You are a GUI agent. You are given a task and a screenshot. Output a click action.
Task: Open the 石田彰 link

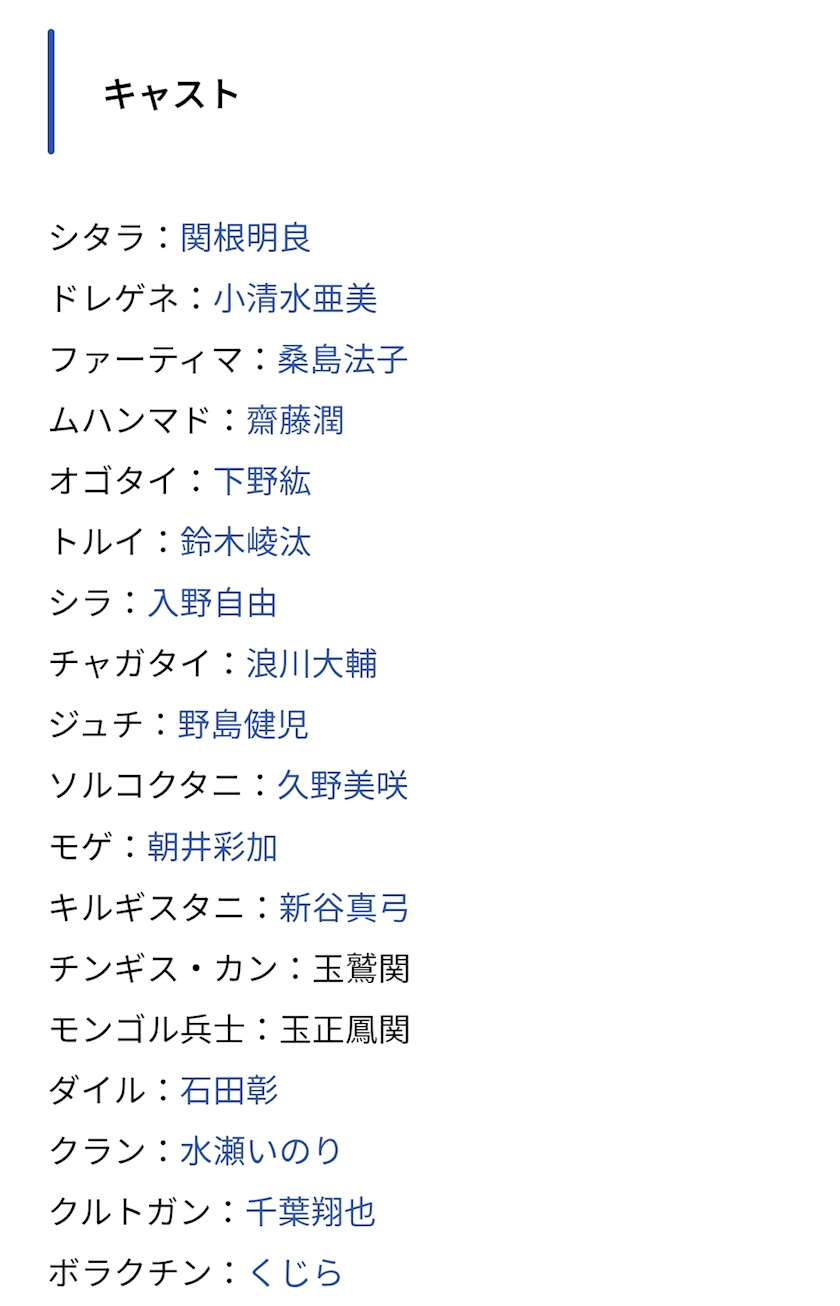(x=229, y=1090)
